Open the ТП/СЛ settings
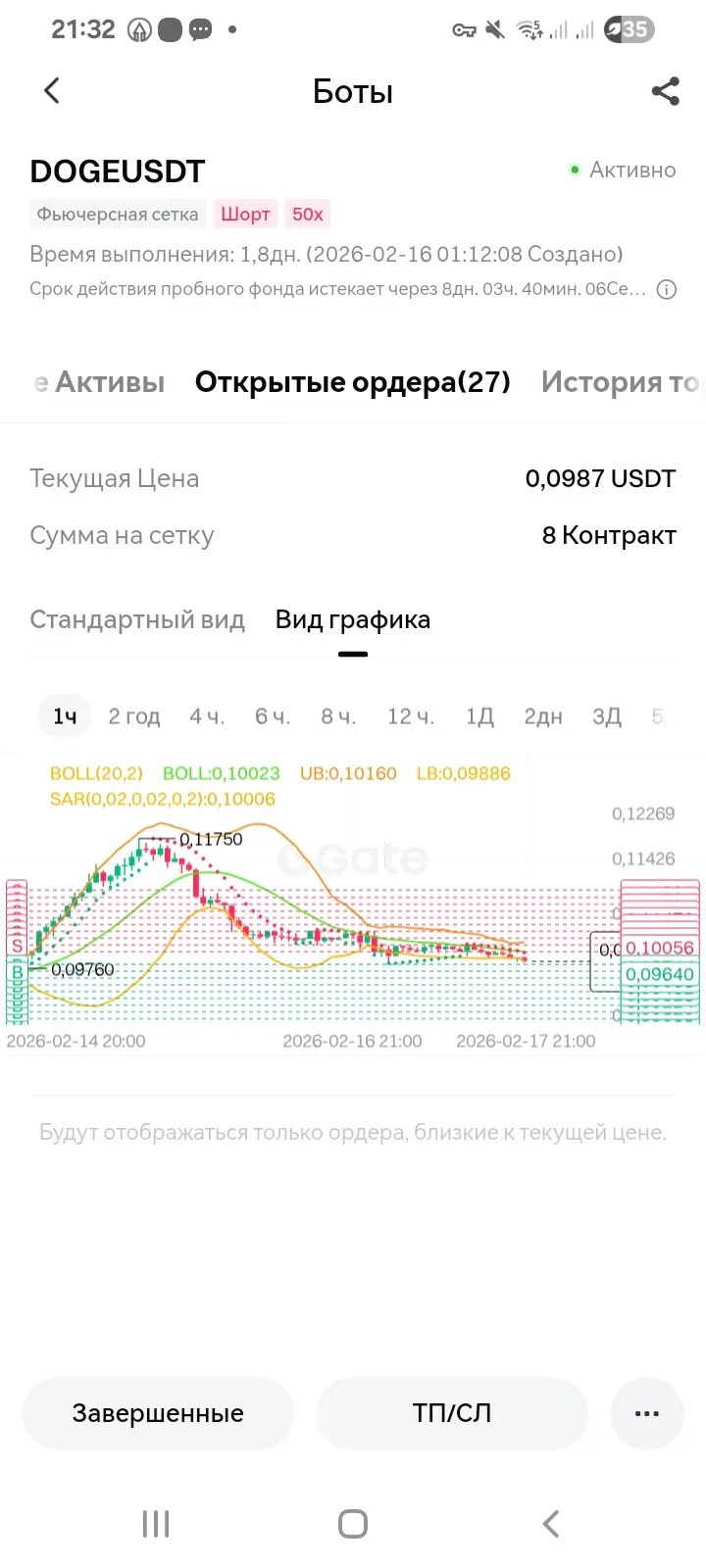Viewport: 706px width, 1568px height. [452, 1413]
